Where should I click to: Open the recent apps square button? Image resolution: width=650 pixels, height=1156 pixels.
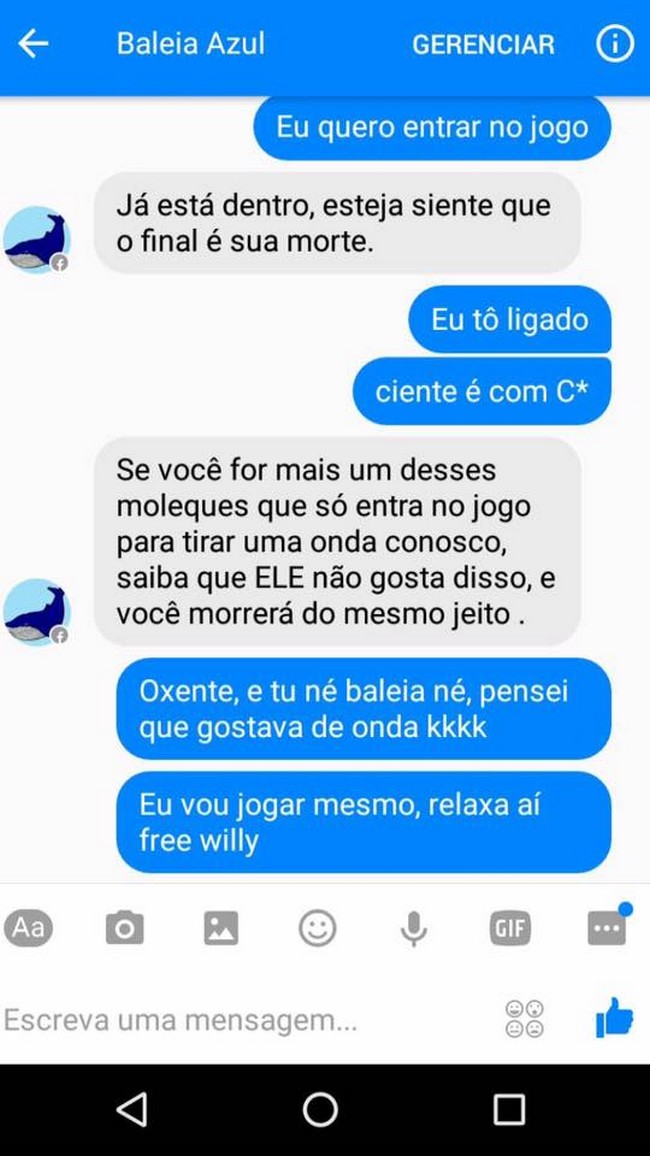(509, 1110)
